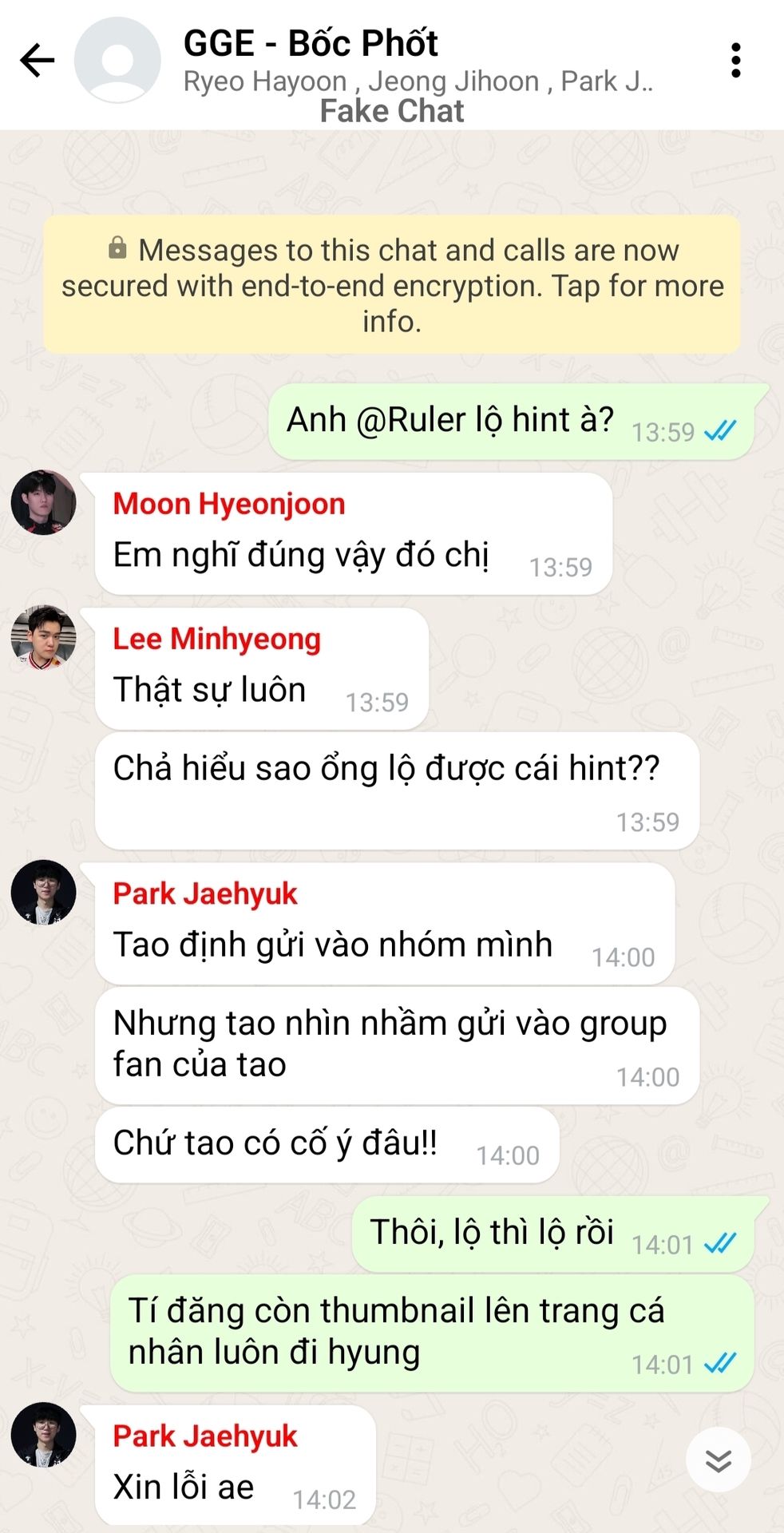Open Lee Minhyeong's avatar
Viewport: 784px width, 1533px height.
tap(44, 637)
